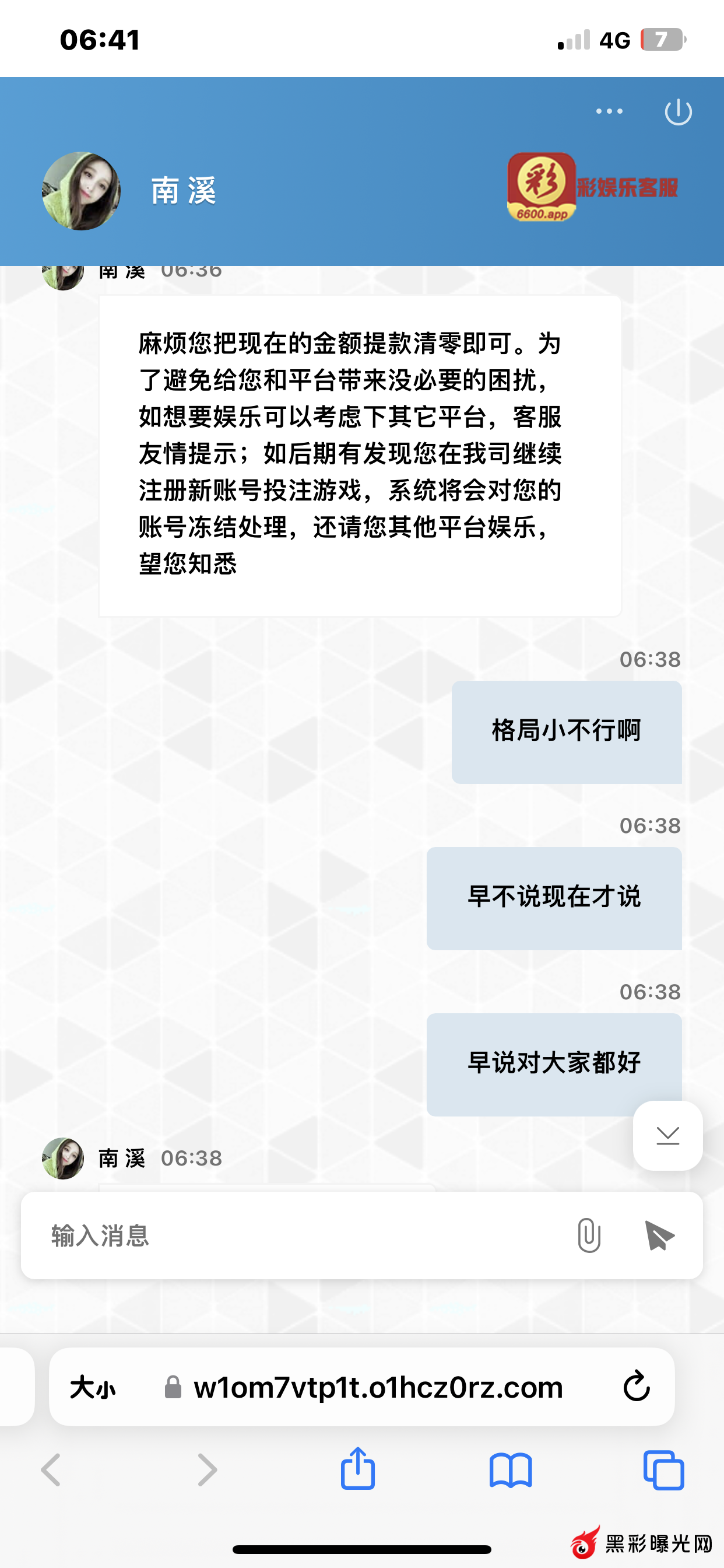Show all open Safari tabs
This screenshot has height=1568, width=724.
click(x=663, y=1470)
